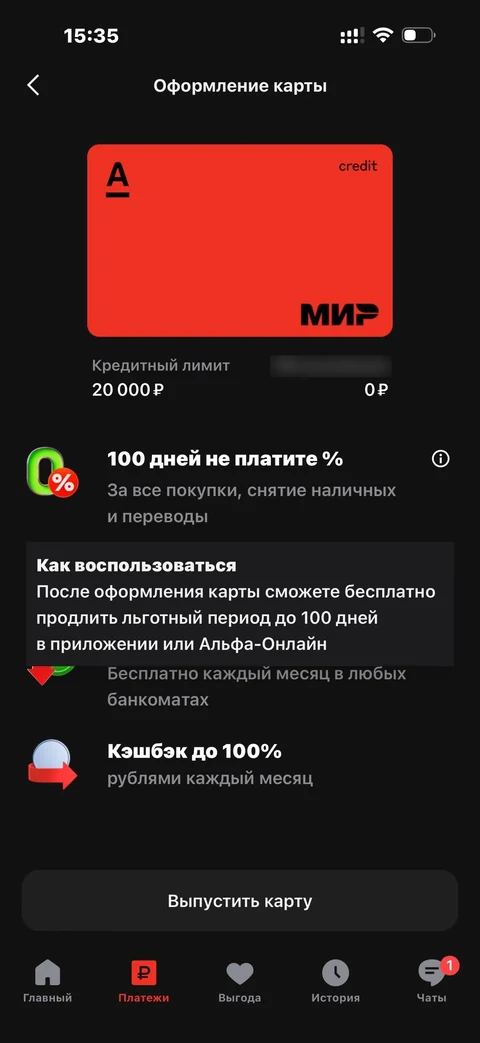Open the Чаты tab with the unread badge
The height and width of the screenshot is (1043, 480).
point(432,982)
